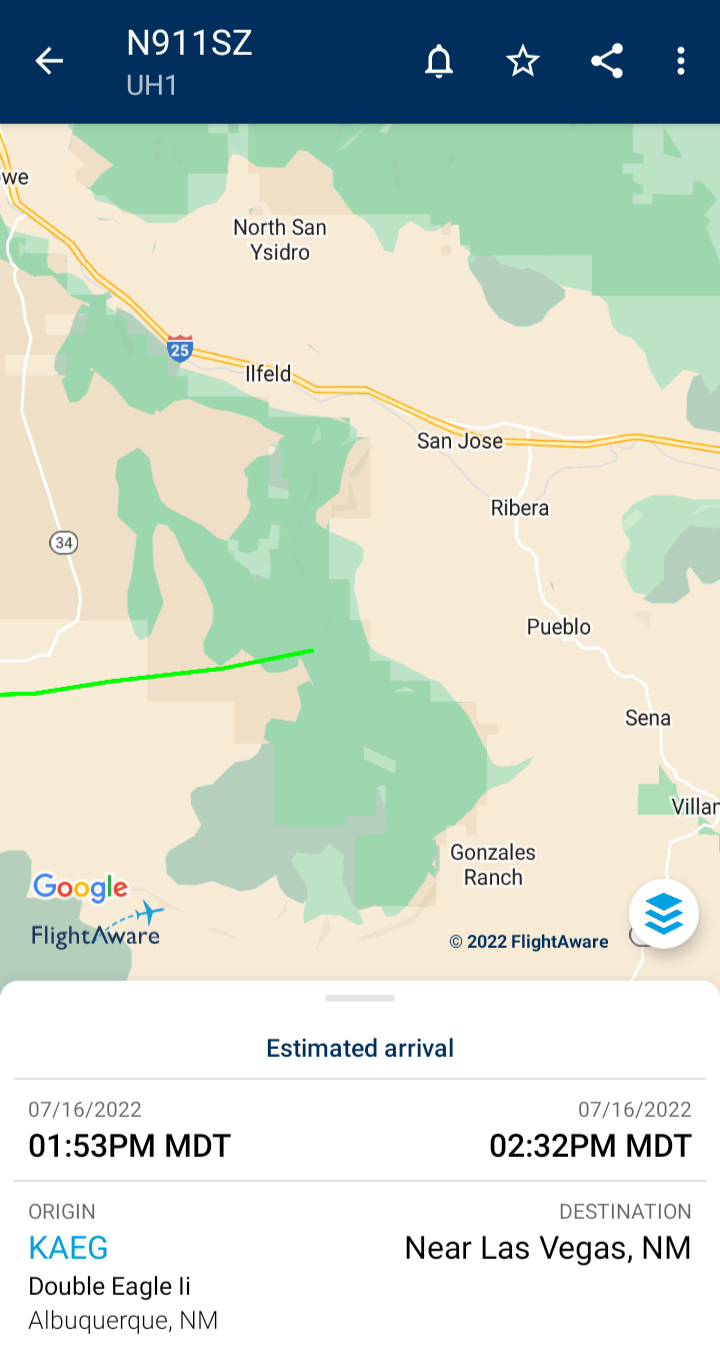
Task: Add N911SZ to favorites with star
Action: [x=523, y=61]
